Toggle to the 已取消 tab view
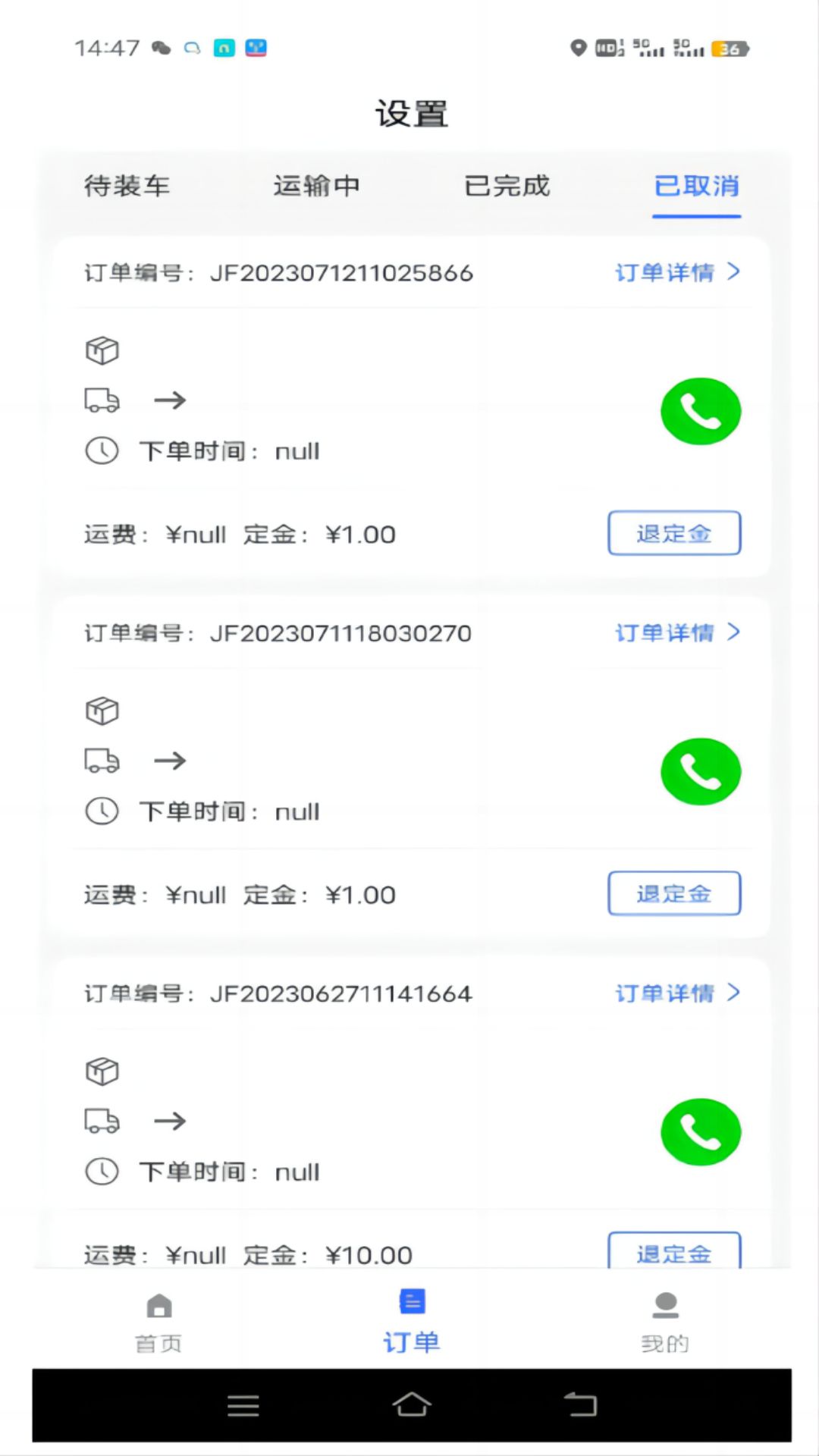This screenshot has width=819, height=1456. pyautogui.click(x=695, y=187)
